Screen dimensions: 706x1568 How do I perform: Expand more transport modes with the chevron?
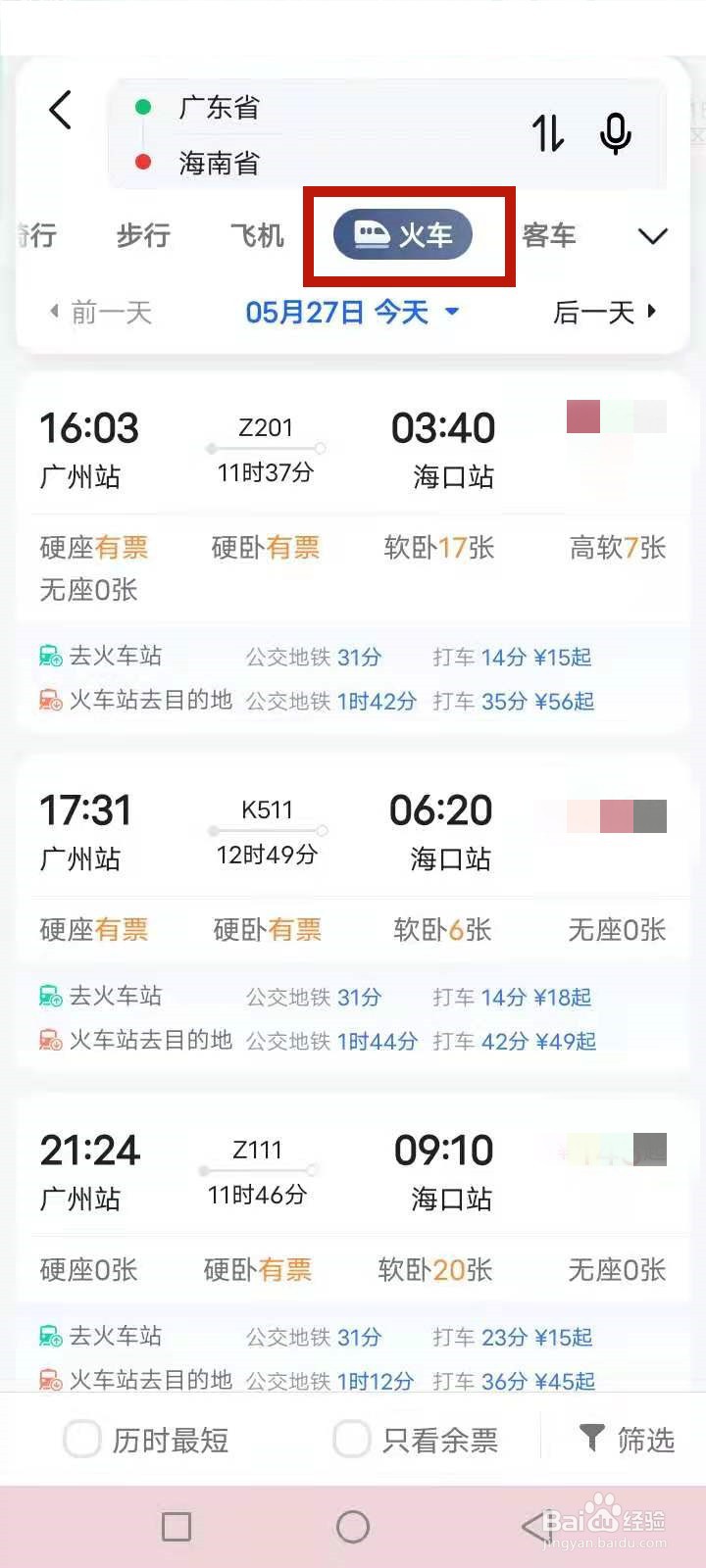coord(652,235)
